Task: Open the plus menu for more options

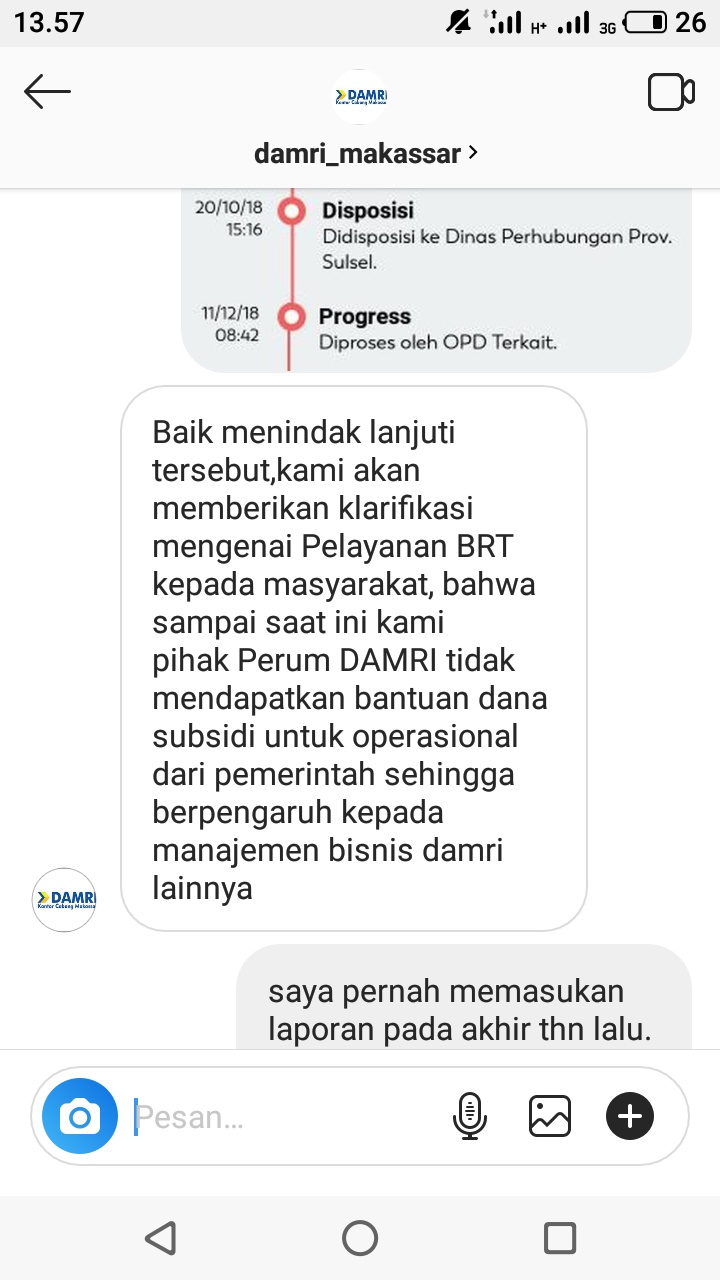Action: pos(630,1116)
